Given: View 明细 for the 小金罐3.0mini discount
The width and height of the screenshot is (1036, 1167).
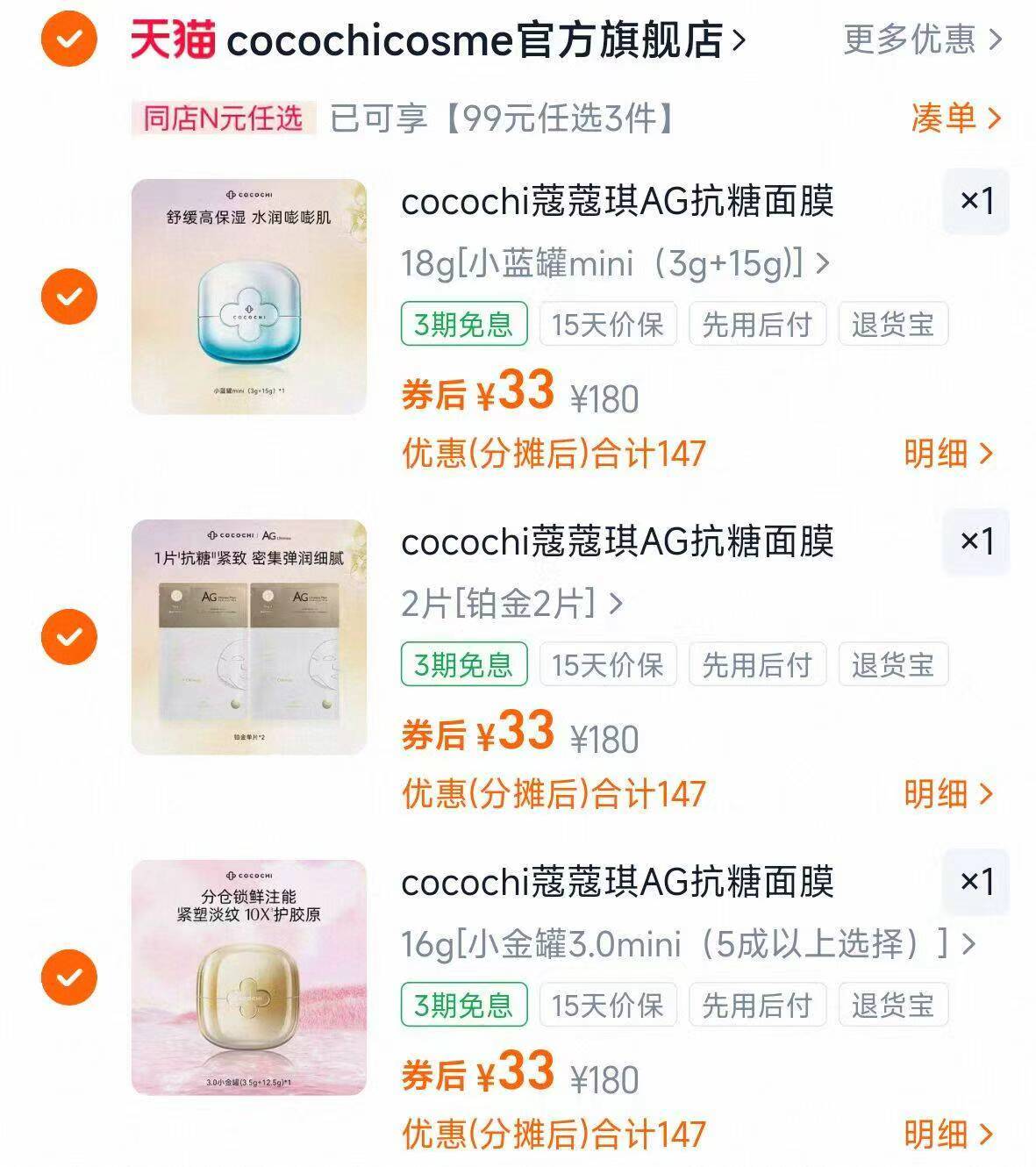Looking at the screenshot, I should coord(948,1135).
